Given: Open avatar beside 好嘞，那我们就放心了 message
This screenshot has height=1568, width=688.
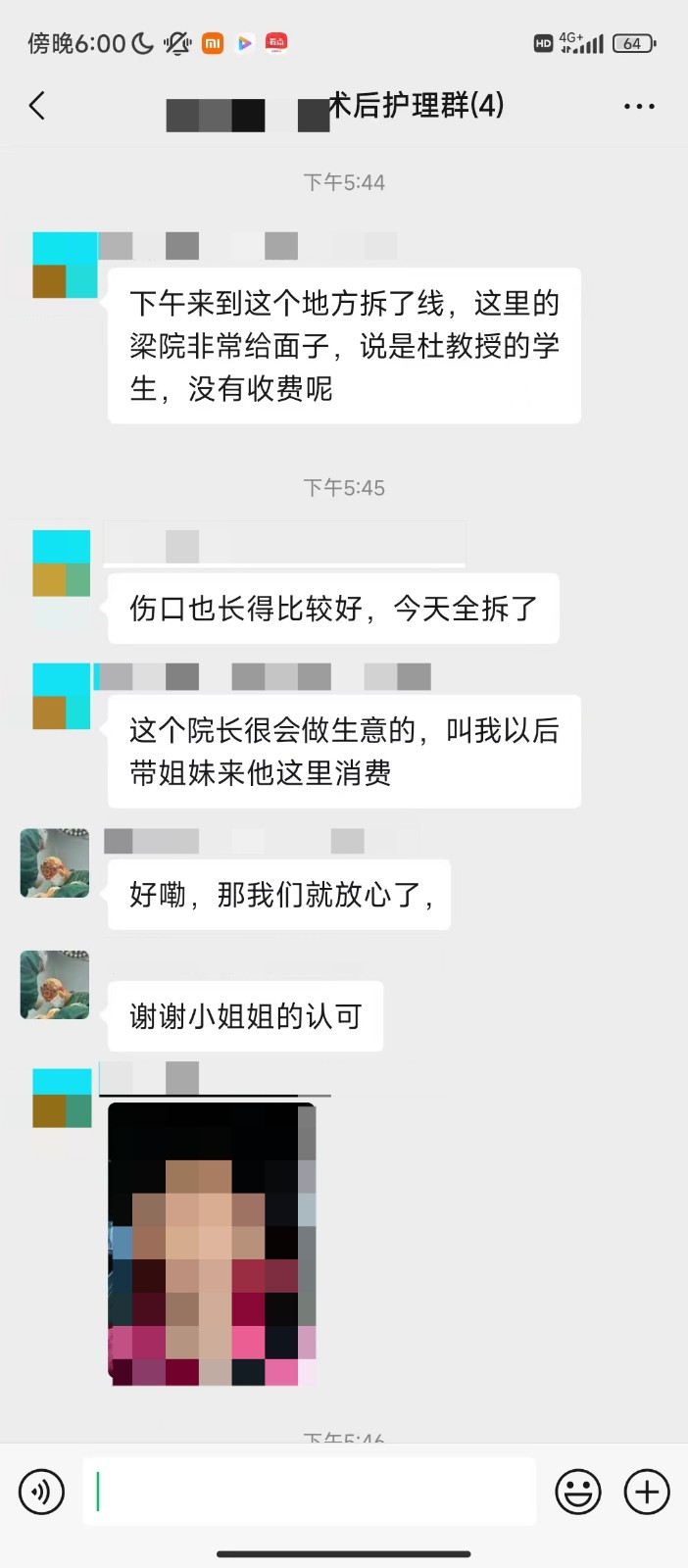Looking at the screenshot, I should coord(55,863).
